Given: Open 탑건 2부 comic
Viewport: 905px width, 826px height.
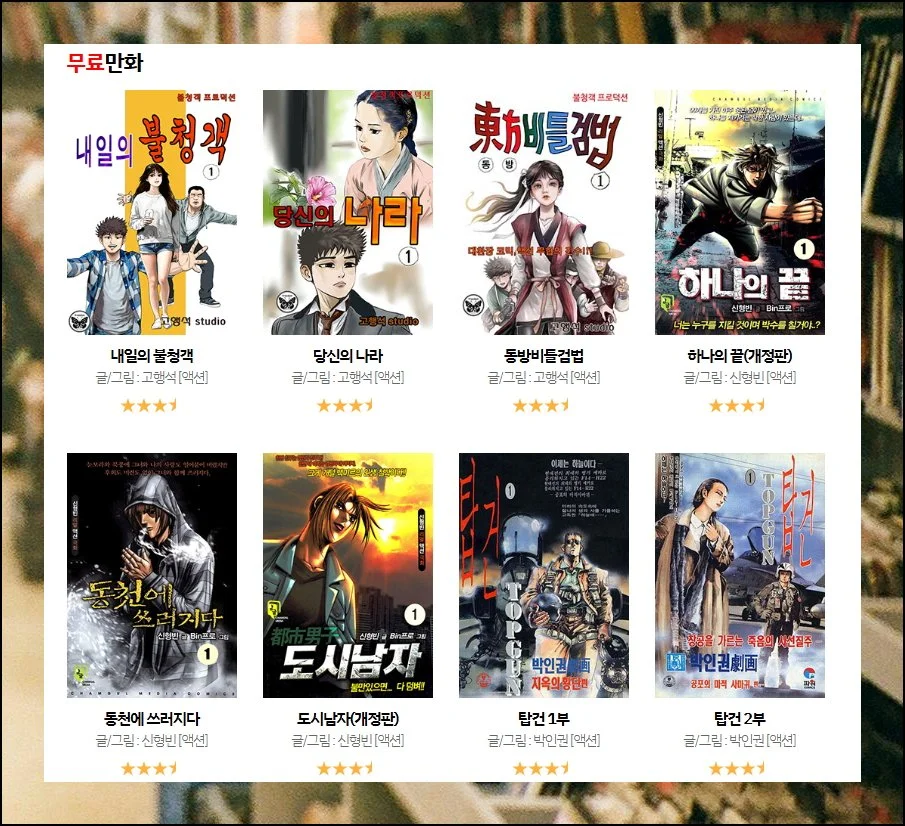Looking at the screenshot, I should 740,575.
